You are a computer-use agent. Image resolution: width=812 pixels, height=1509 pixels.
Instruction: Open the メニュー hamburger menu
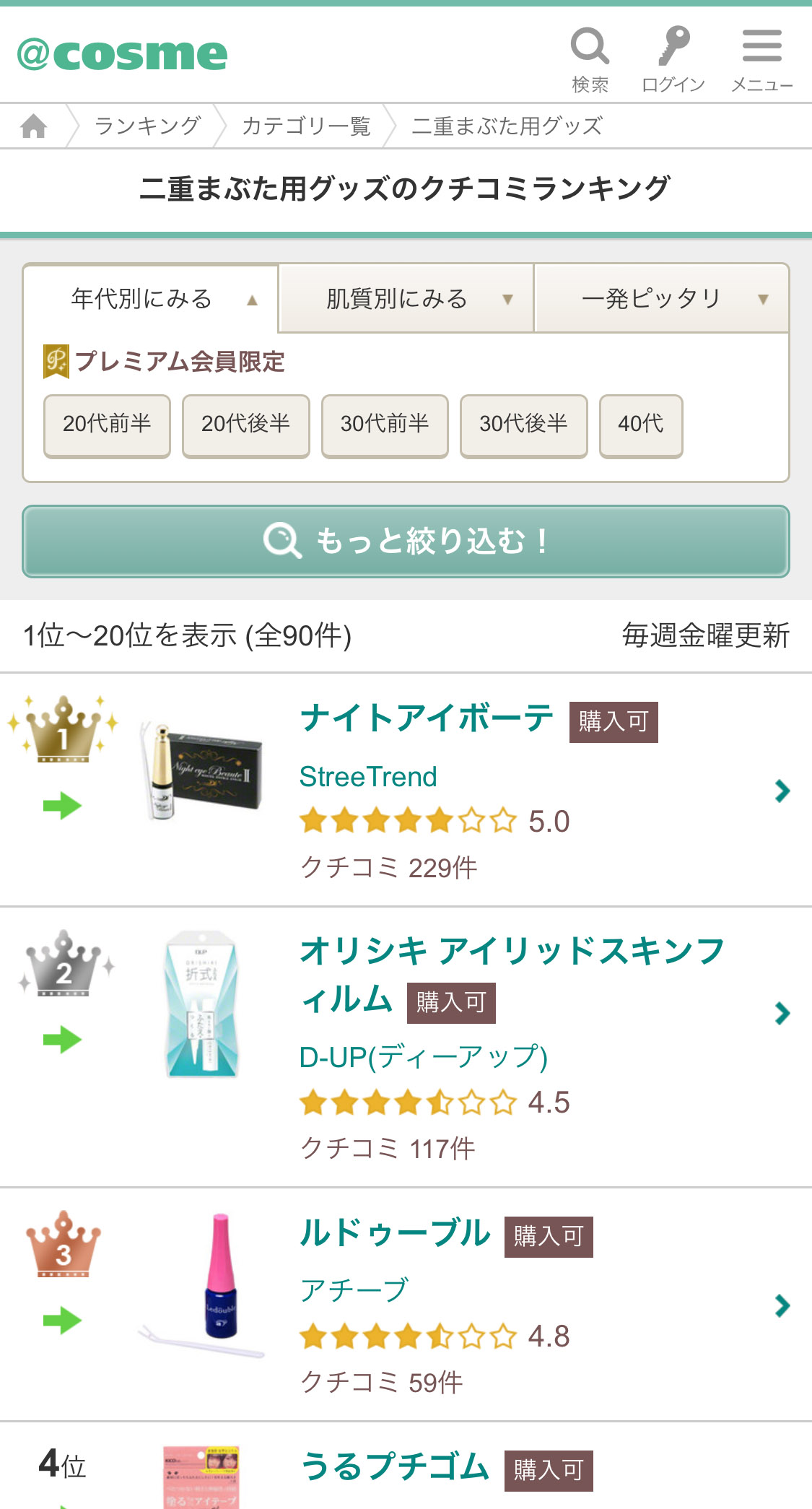[x=761, y=59]
